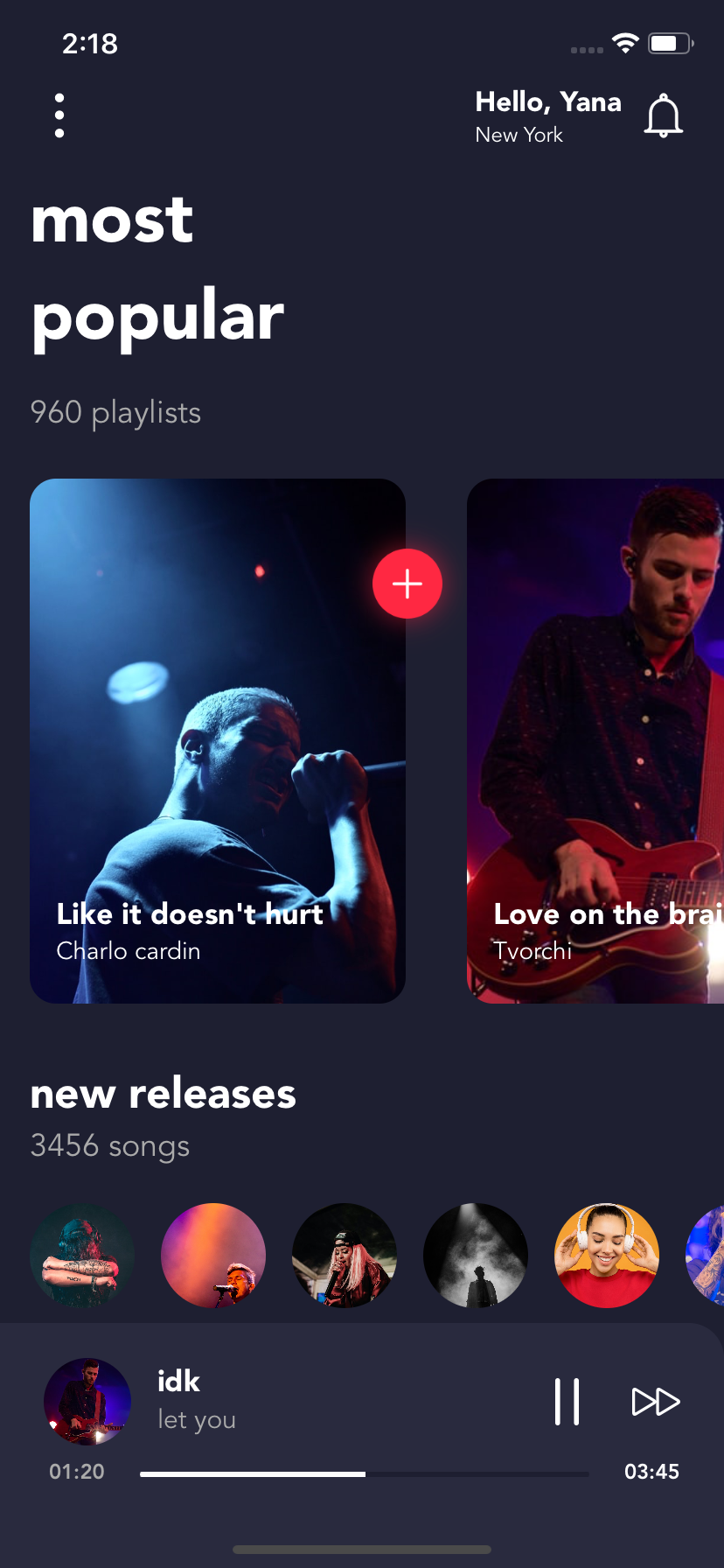Choose the black-and-white spotlight new release

(476, 1256)
